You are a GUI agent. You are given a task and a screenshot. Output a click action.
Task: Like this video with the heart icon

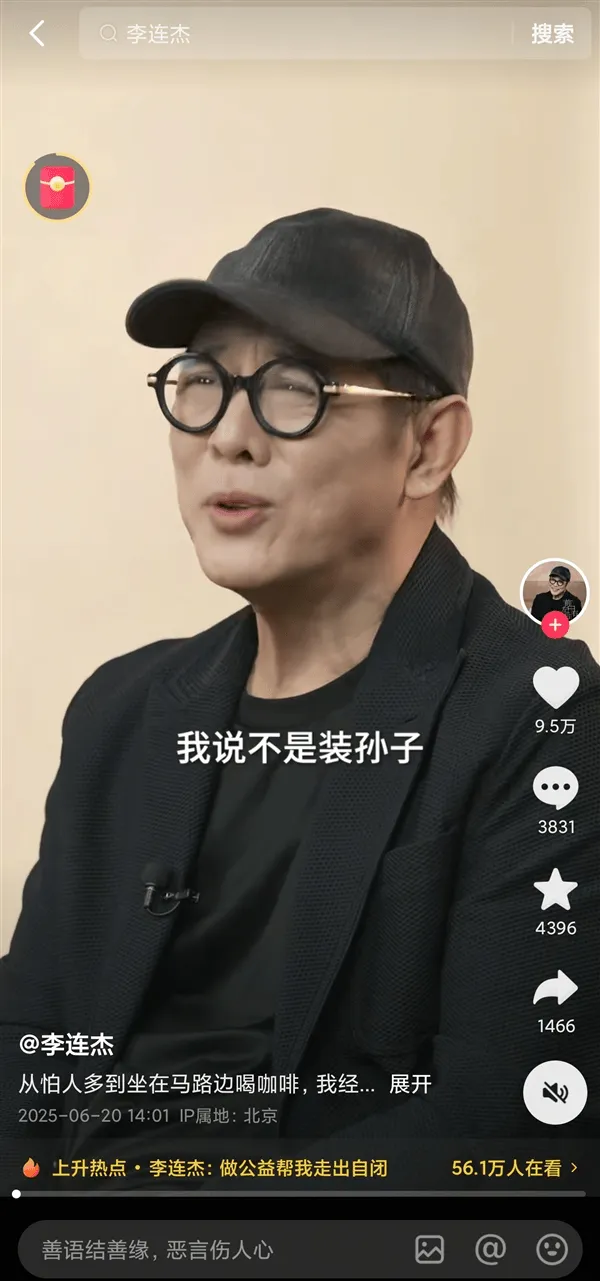555,688
